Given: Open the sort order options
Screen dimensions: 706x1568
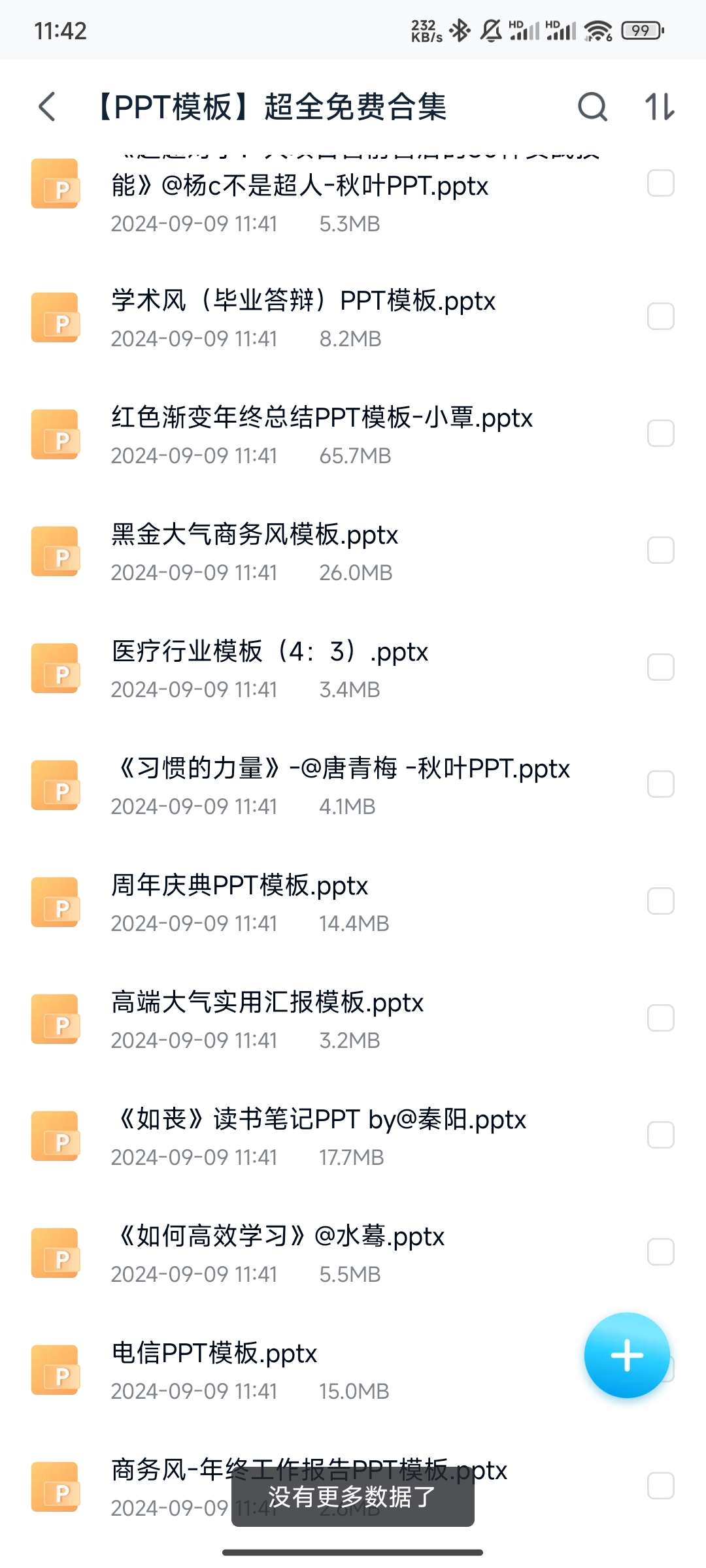Looking at the screenshot, I should coord(659,107).
